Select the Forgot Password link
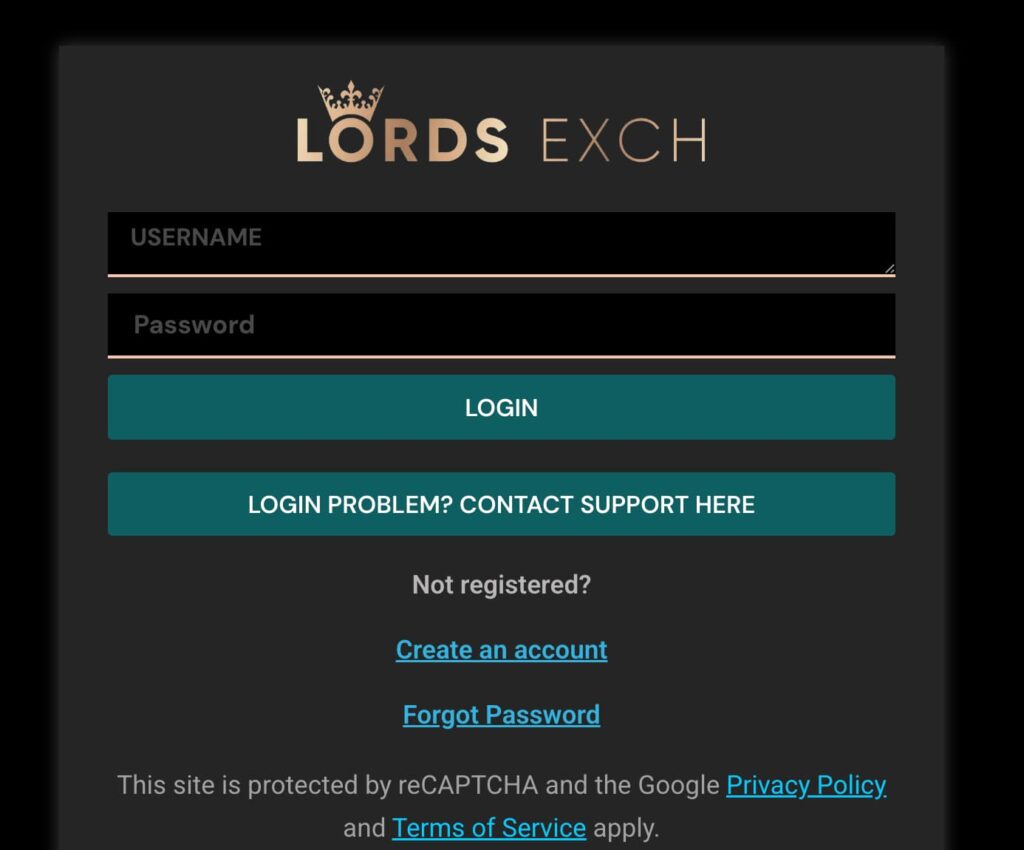 (x=501, y=715)
